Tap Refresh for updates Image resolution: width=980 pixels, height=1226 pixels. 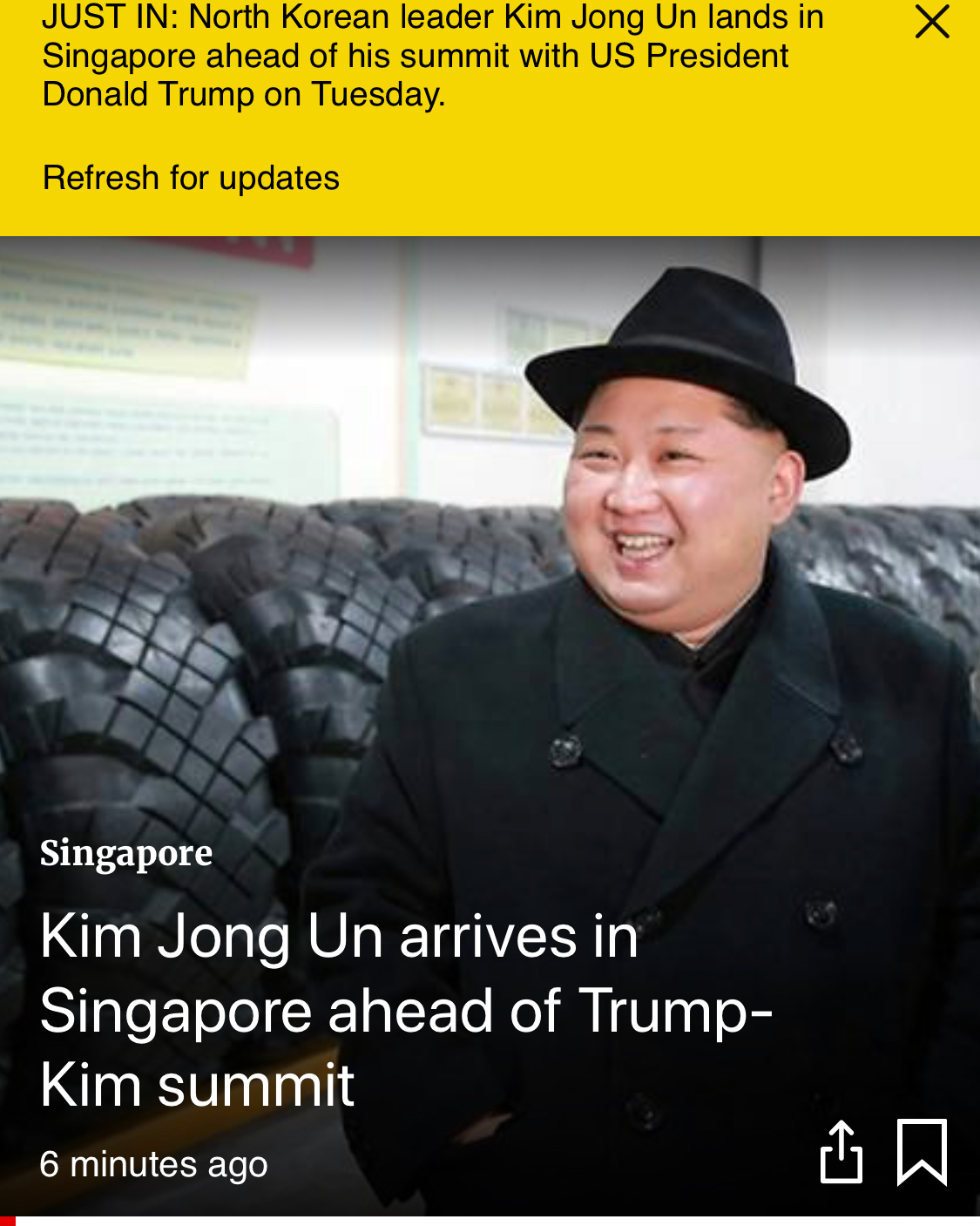tap(191, 178)
